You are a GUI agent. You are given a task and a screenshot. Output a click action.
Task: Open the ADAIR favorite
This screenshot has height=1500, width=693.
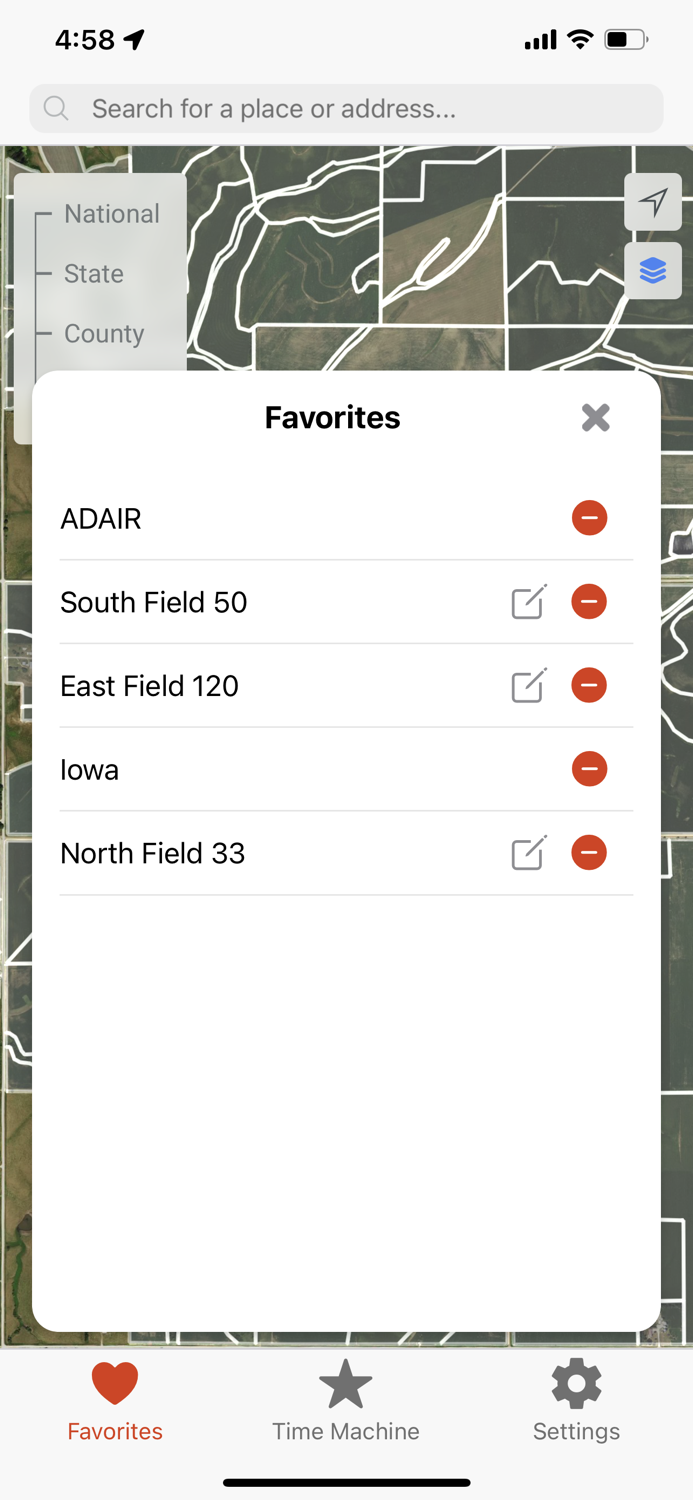tap(101, 519)
